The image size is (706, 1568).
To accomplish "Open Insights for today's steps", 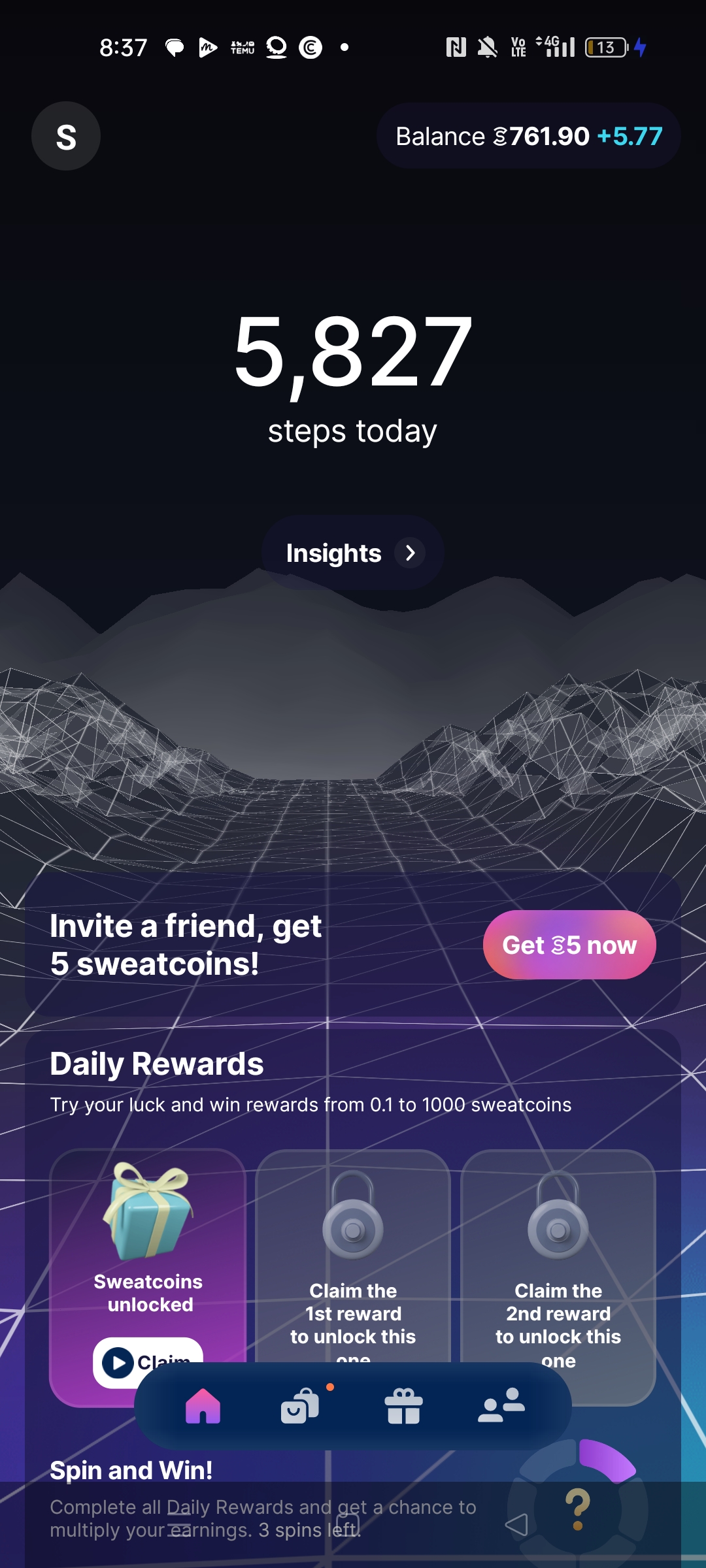I will click(x=353, y=553).
